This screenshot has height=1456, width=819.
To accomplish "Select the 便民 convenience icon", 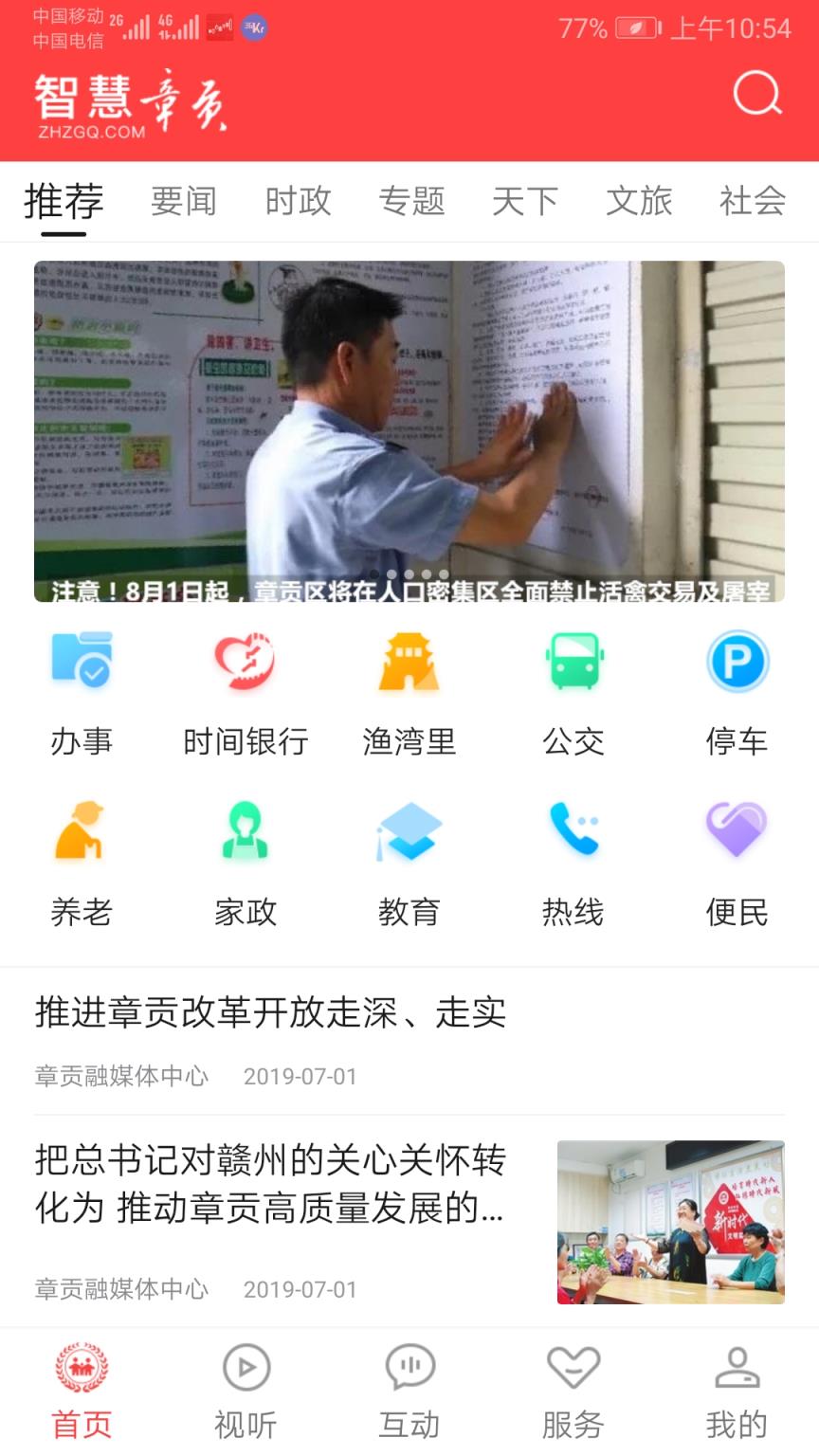I will (x=737, y=832).
